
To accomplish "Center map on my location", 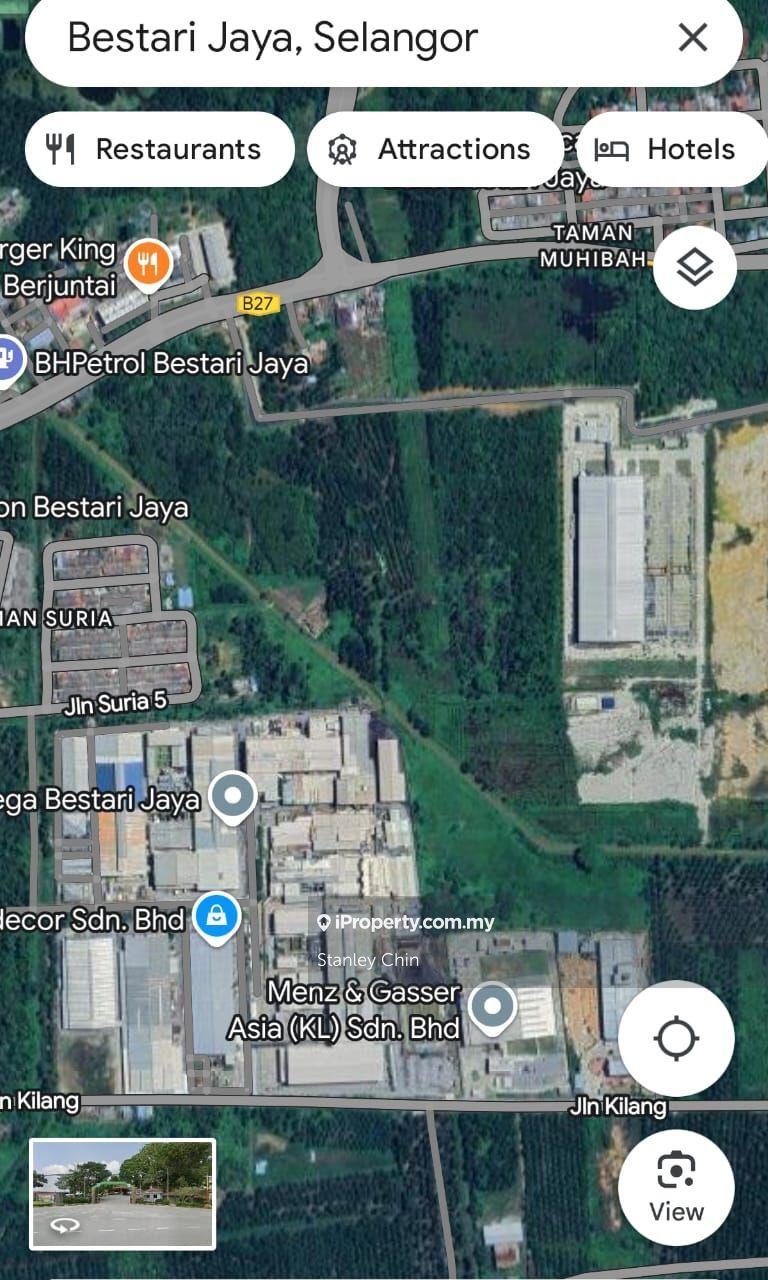I will (x=676, y=1038).
